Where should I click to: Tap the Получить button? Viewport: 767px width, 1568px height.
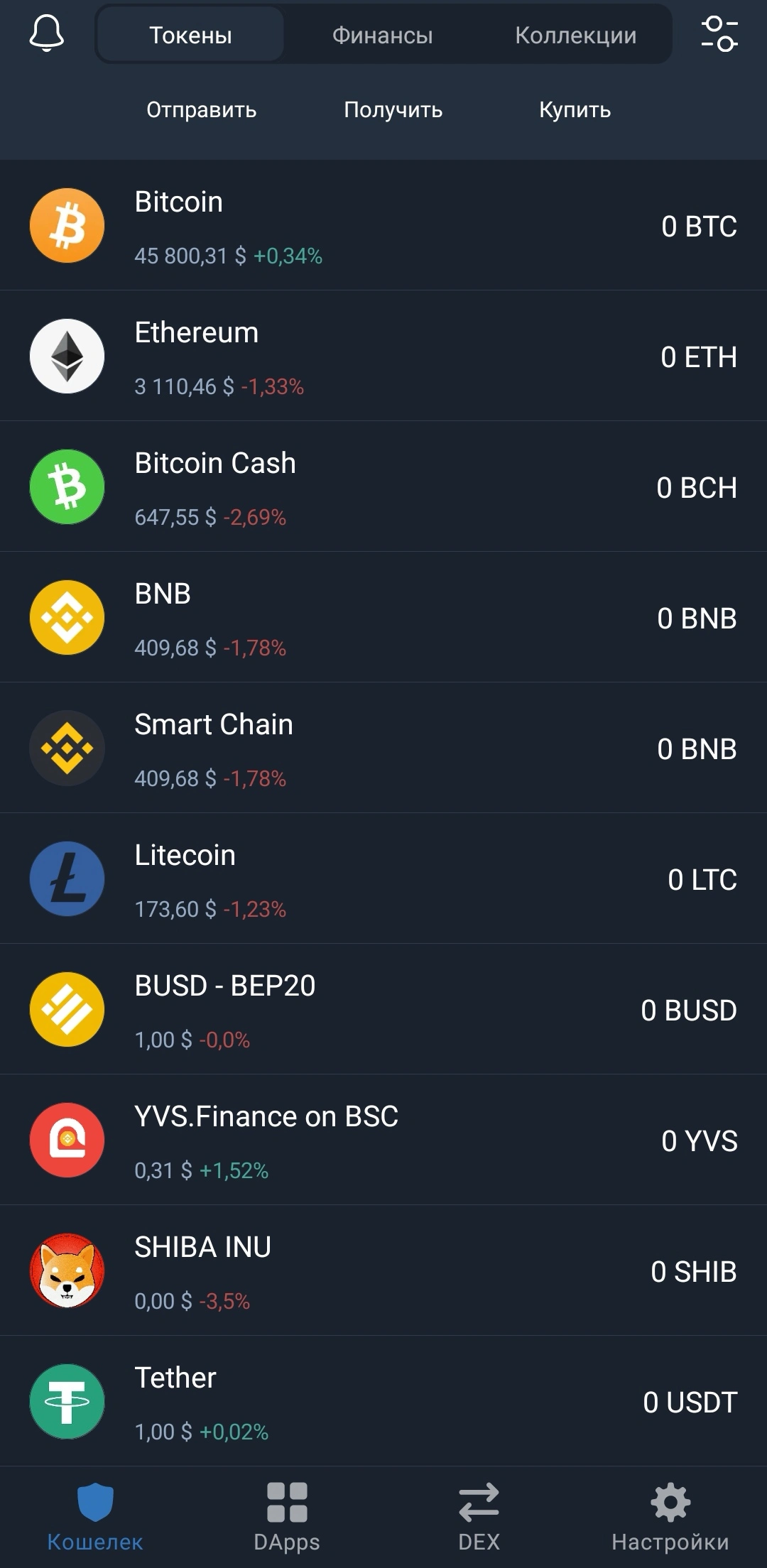pos(393,110)
